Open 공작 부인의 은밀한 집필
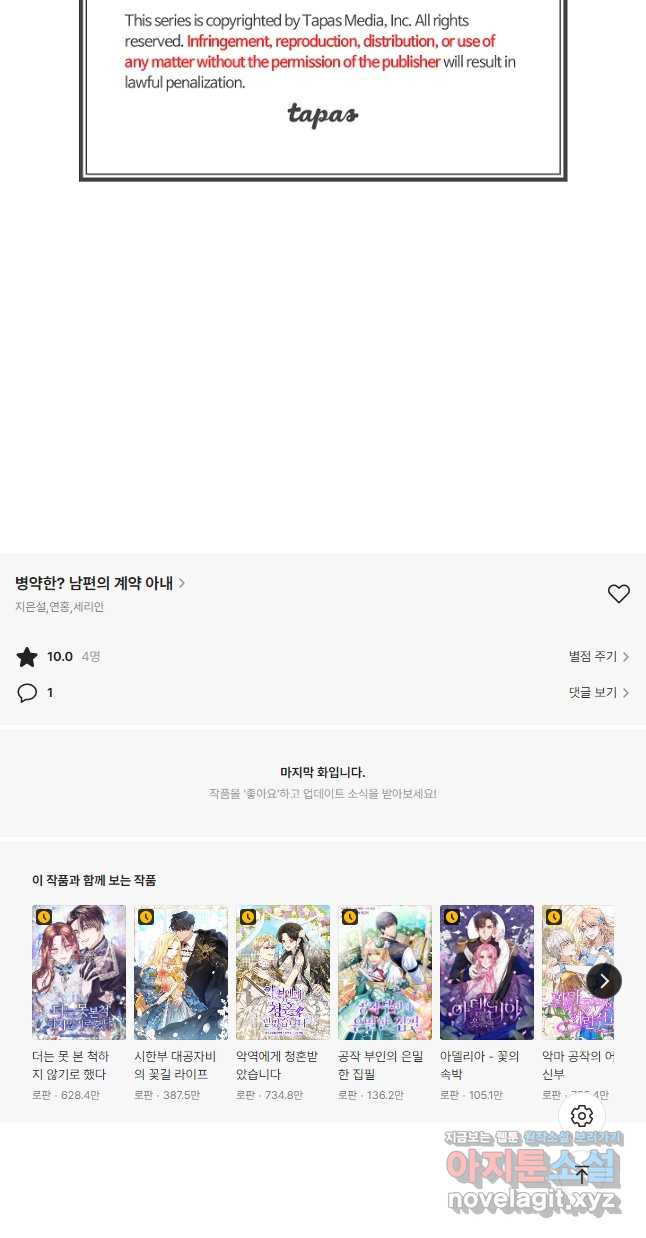Image resolution: width=646 pixels, height=1238 pixels. click(x=385, y=973)
